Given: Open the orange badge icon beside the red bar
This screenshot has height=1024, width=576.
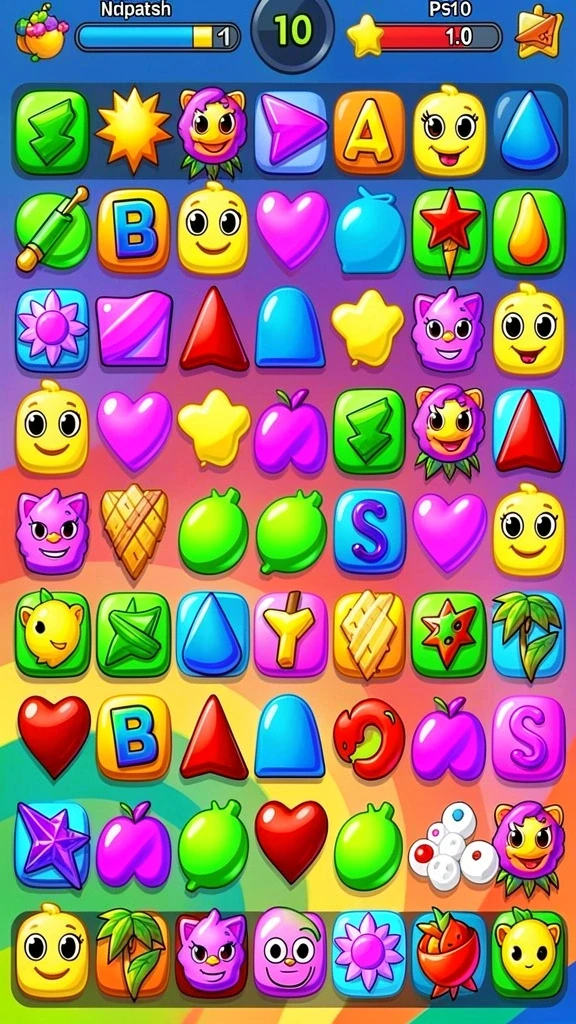Looking at the screenshot, I should click(539, 31).
